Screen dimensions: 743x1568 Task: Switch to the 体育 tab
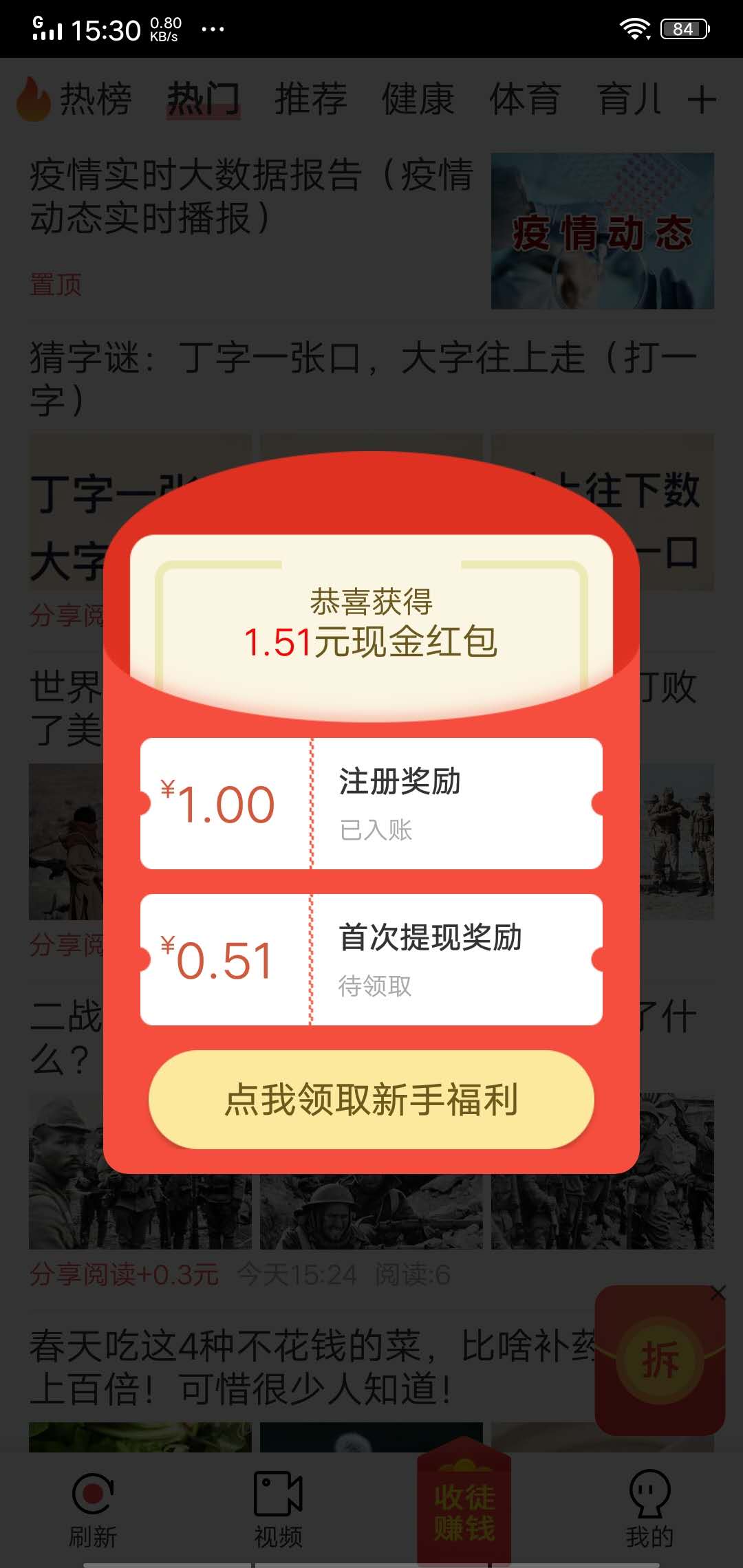(x=525, y=98)
